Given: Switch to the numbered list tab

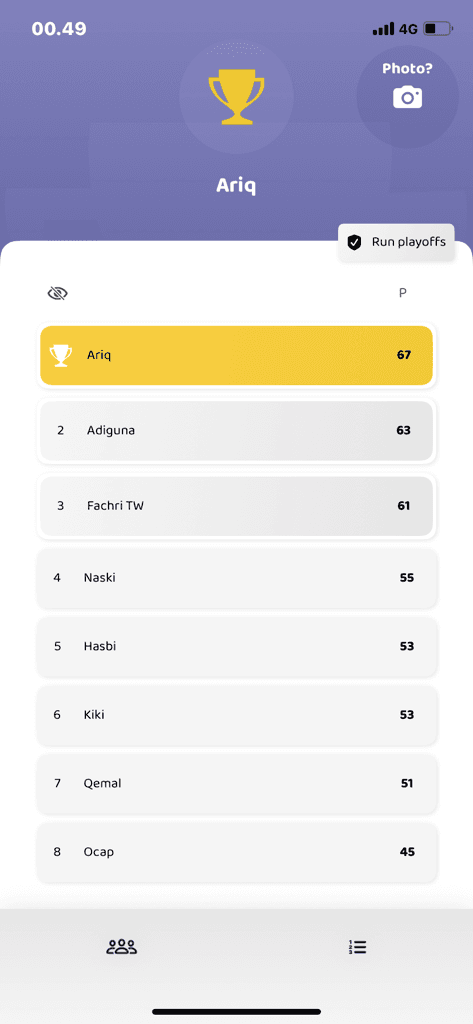Looking at the screenshot, I should click(x=357, y=948).
